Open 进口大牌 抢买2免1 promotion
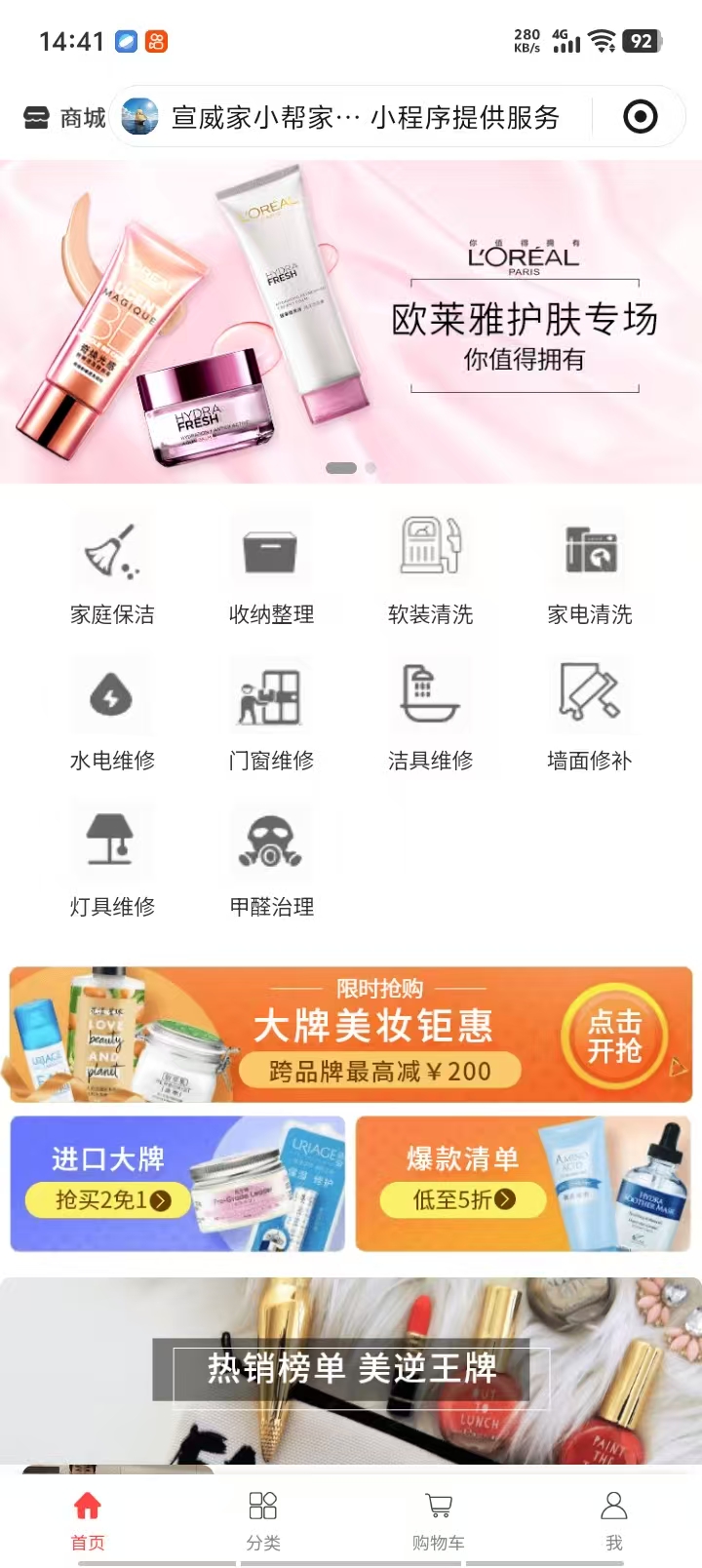The image size is (702, 1568). pos(177,1184)
